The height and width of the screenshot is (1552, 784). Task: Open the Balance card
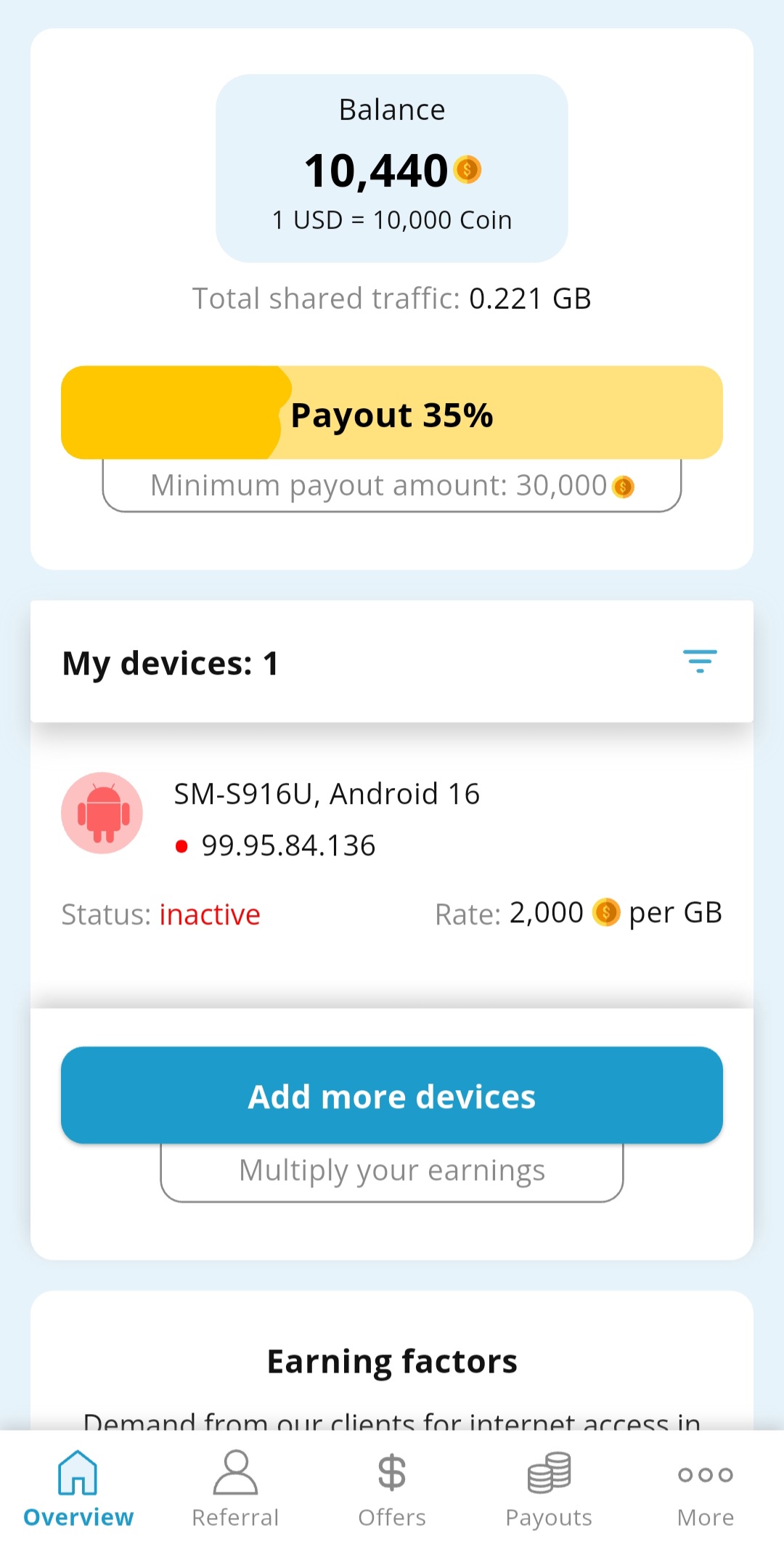tap(391, 167)
